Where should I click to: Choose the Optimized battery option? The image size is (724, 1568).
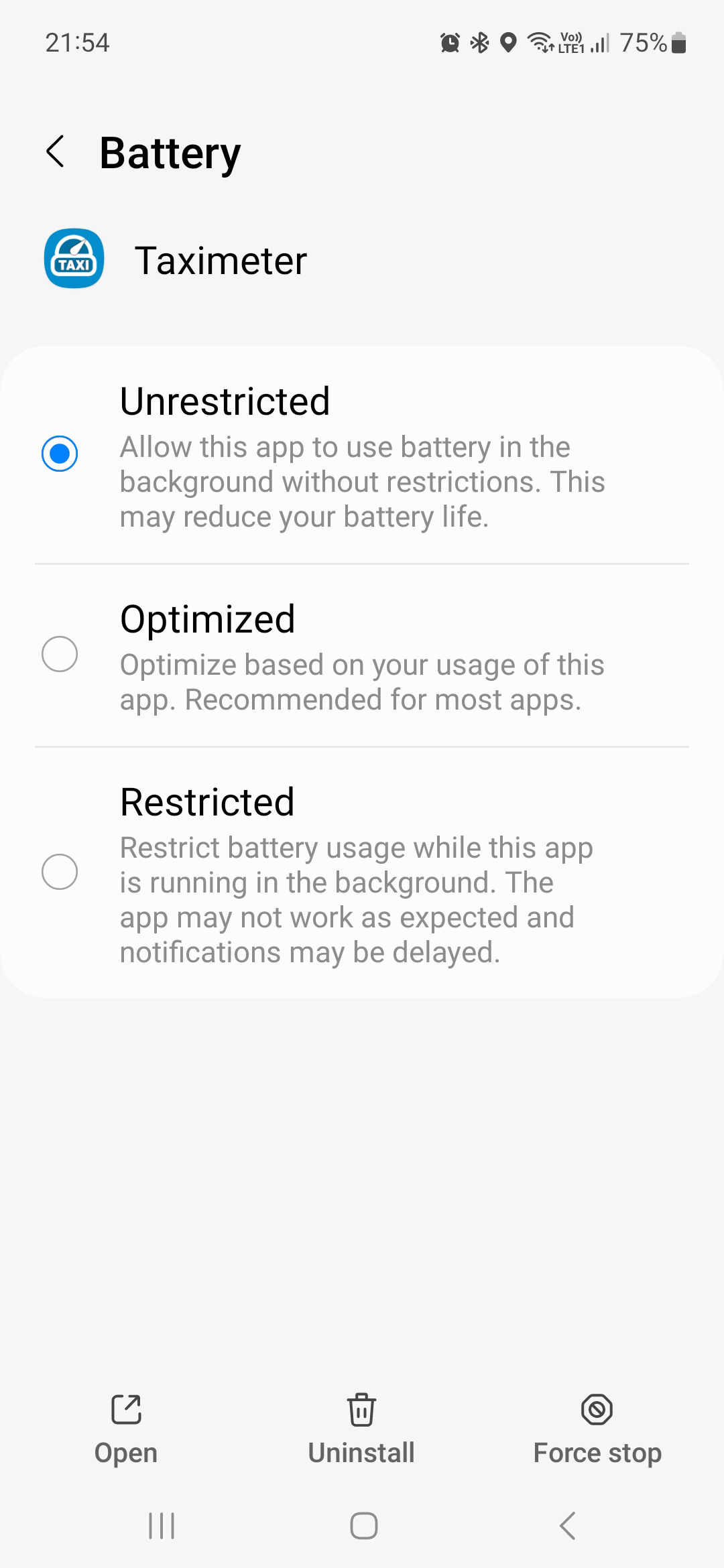[362, 655]
